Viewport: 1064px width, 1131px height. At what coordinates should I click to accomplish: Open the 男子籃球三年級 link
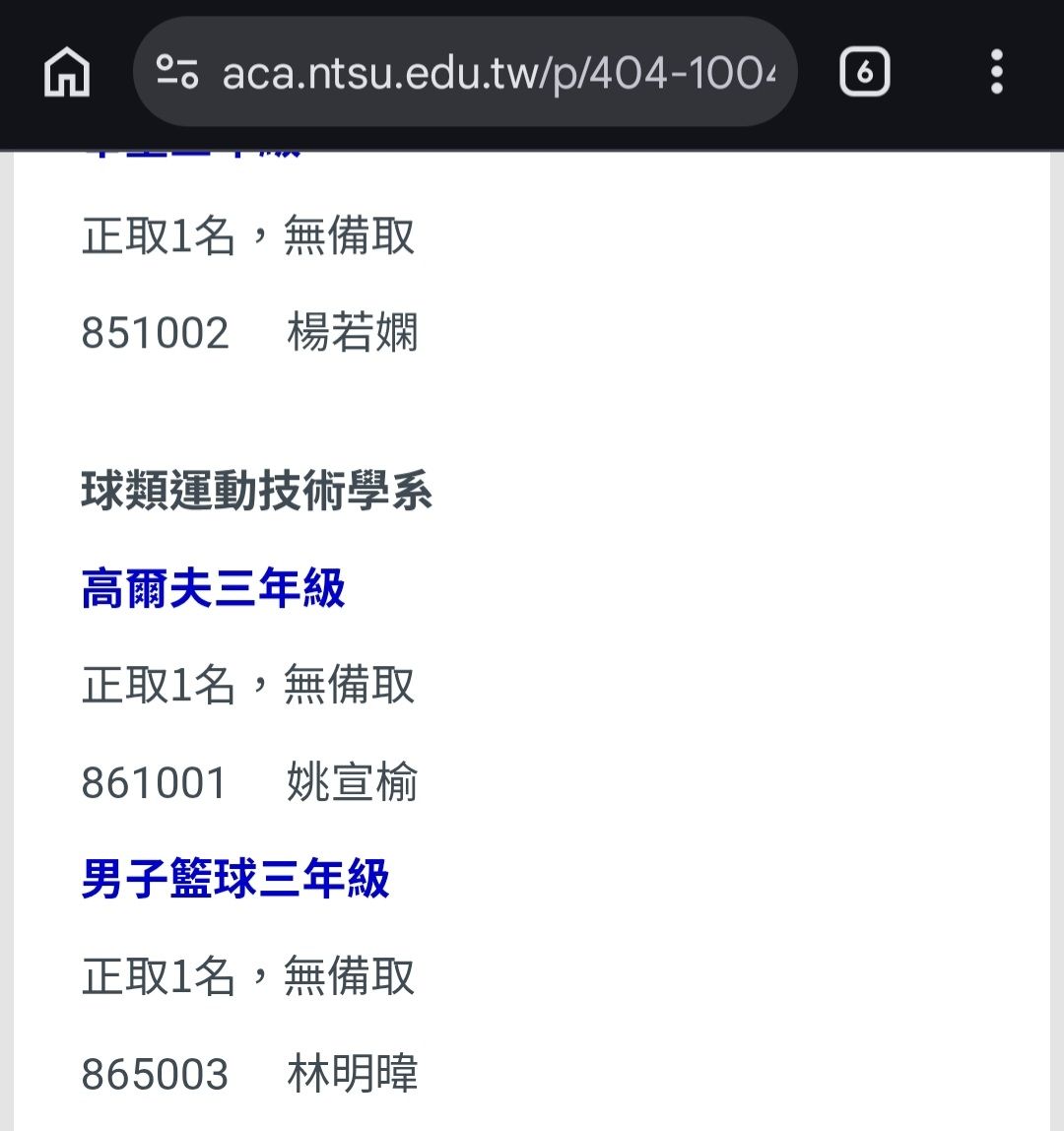[235, 879]
